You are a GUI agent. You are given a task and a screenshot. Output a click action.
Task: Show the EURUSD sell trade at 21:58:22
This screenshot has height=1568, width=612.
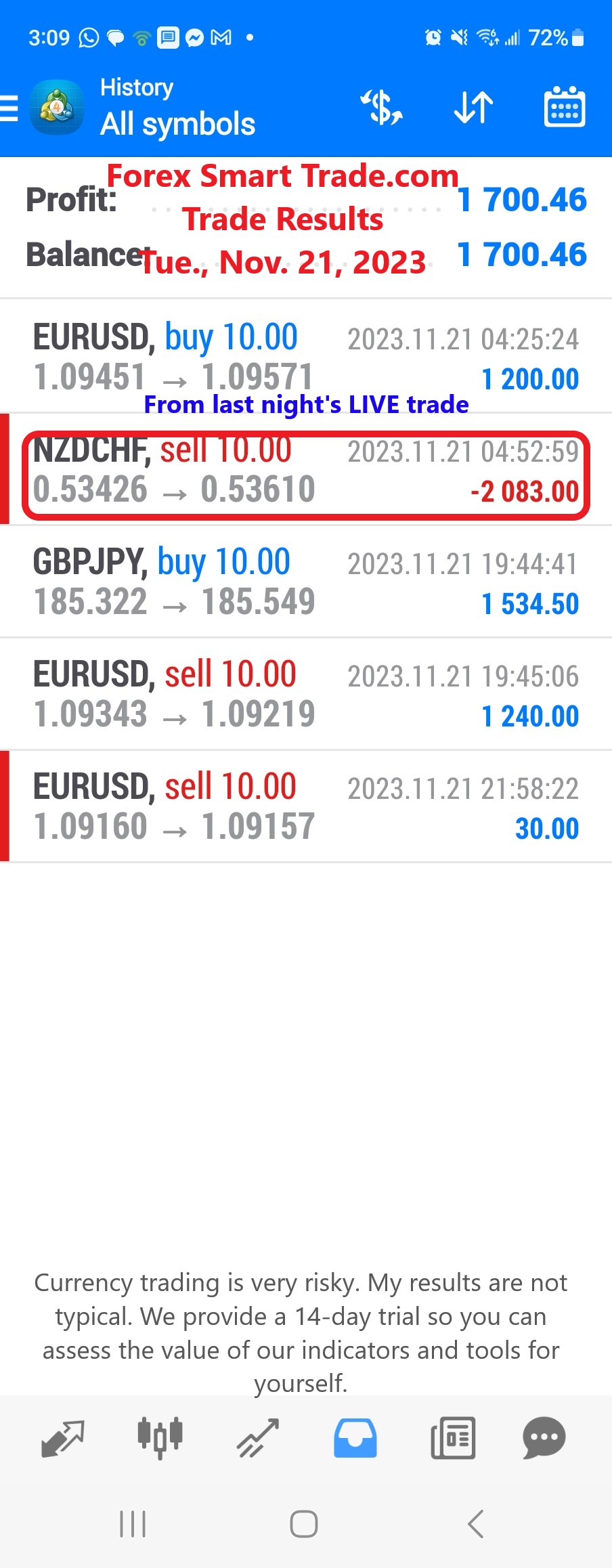coord(306,806)
